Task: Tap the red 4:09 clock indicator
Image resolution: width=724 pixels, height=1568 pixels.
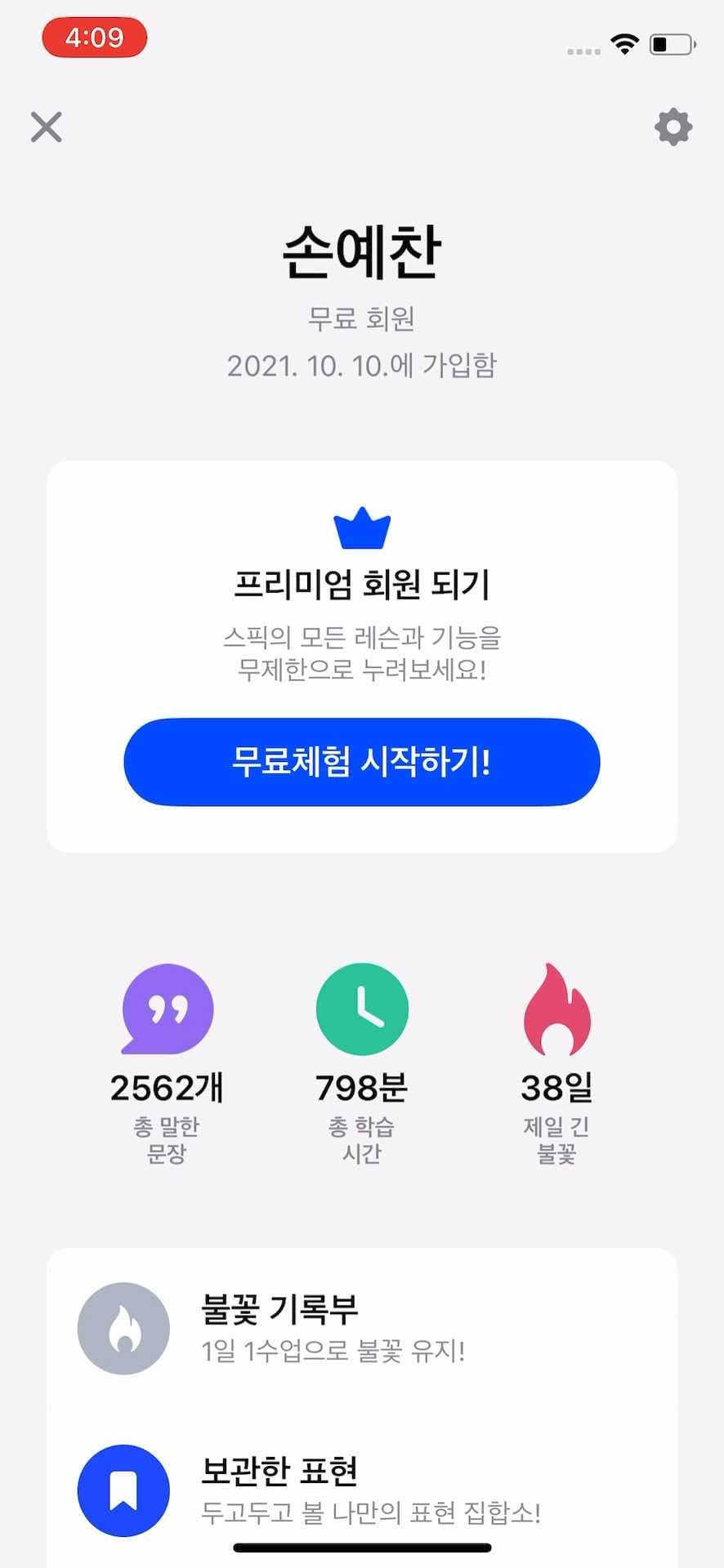Action: coord(94,38)
